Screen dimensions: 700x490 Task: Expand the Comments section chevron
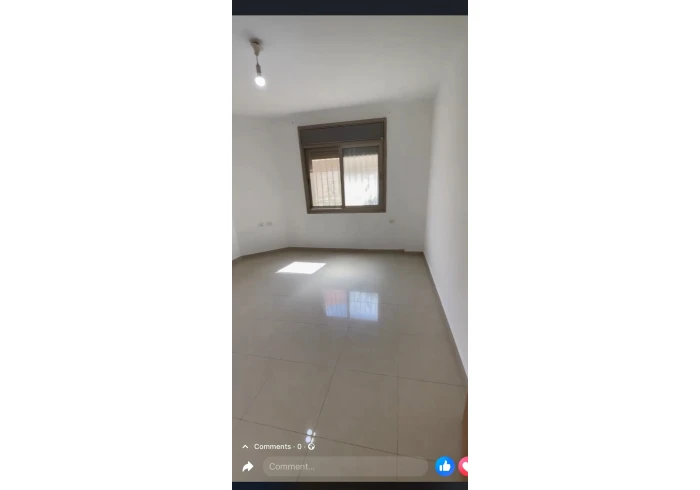(246, 447)
